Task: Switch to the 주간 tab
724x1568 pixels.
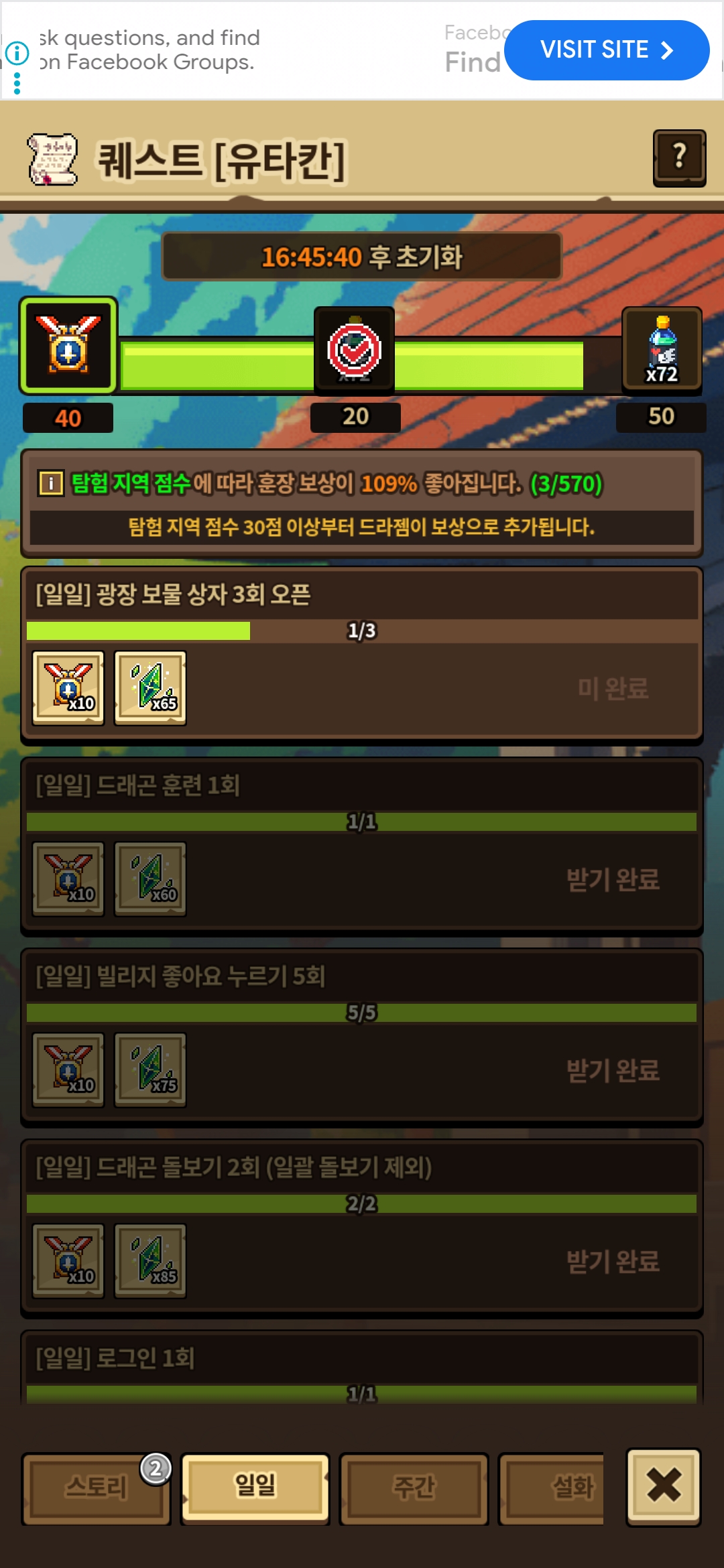Action: coord(414,1488)
